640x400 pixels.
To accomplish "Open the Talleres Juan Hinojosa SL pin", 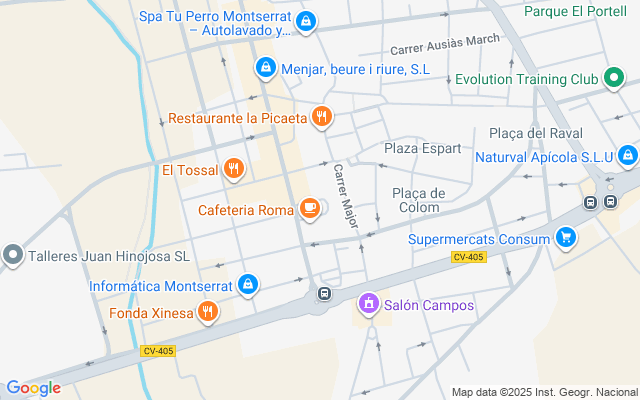I will tap(13, 255).
